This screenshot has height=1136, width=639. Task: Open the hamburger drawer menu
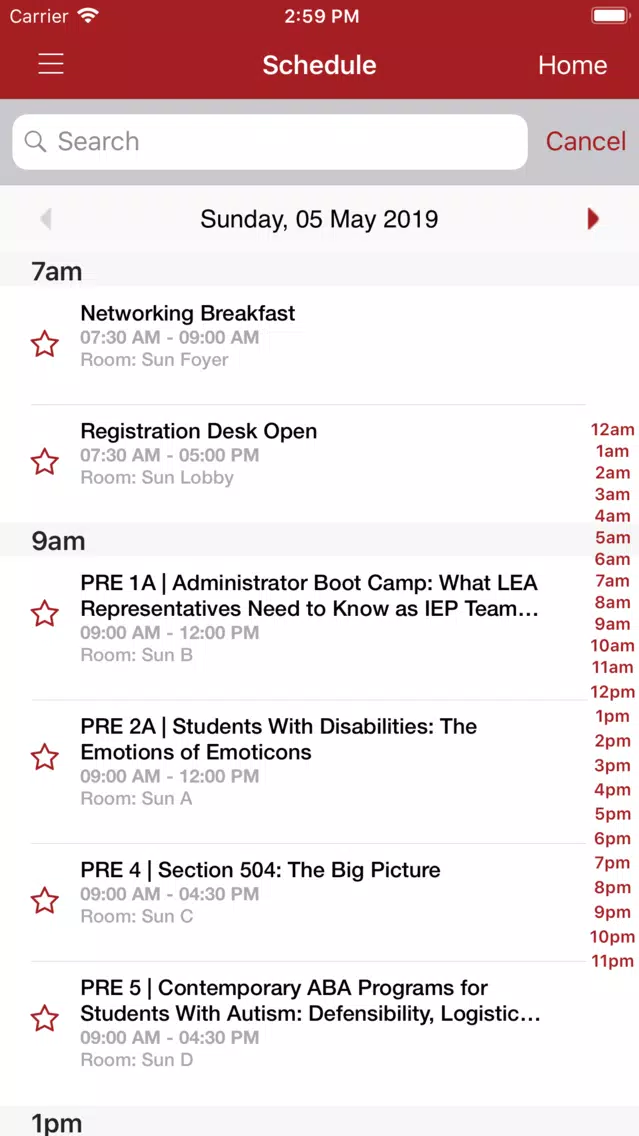click(x=51, y=64)
